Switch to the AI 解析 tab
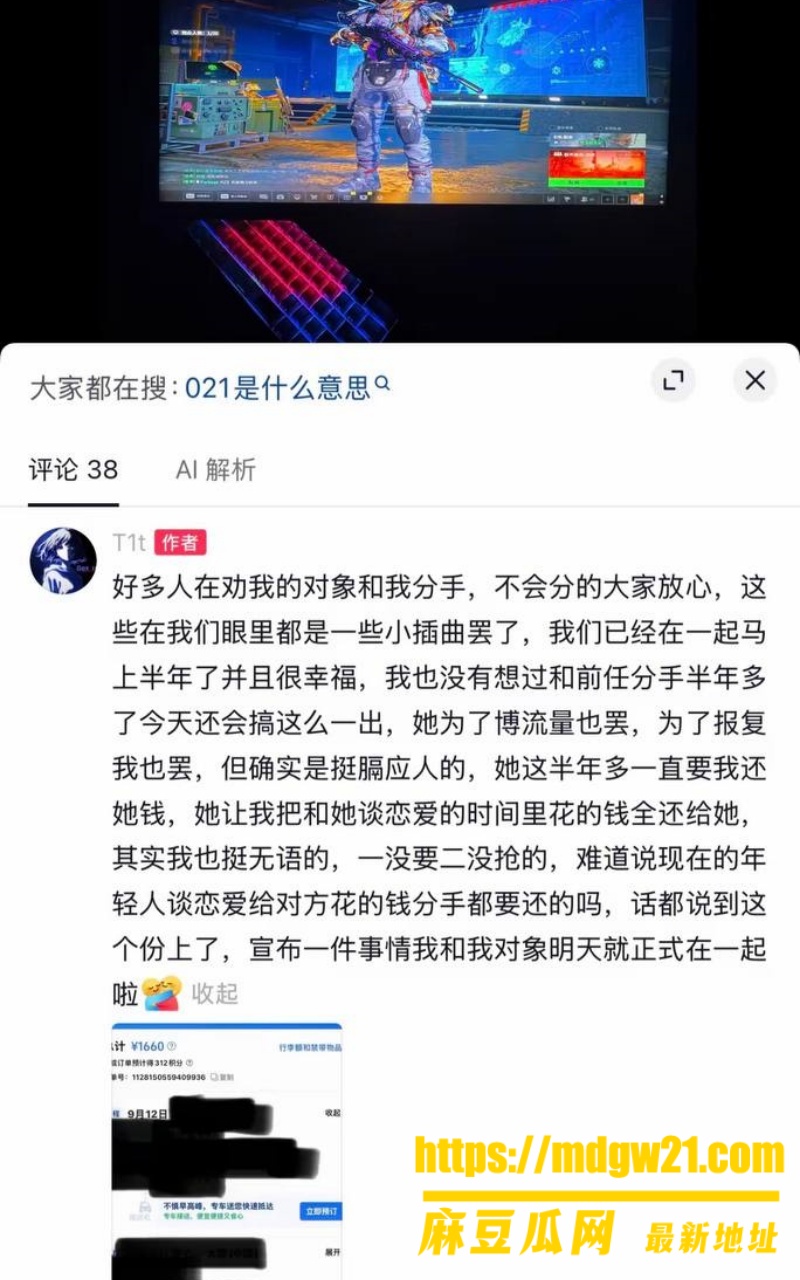The image size is (800, 1280). [216, 469]
